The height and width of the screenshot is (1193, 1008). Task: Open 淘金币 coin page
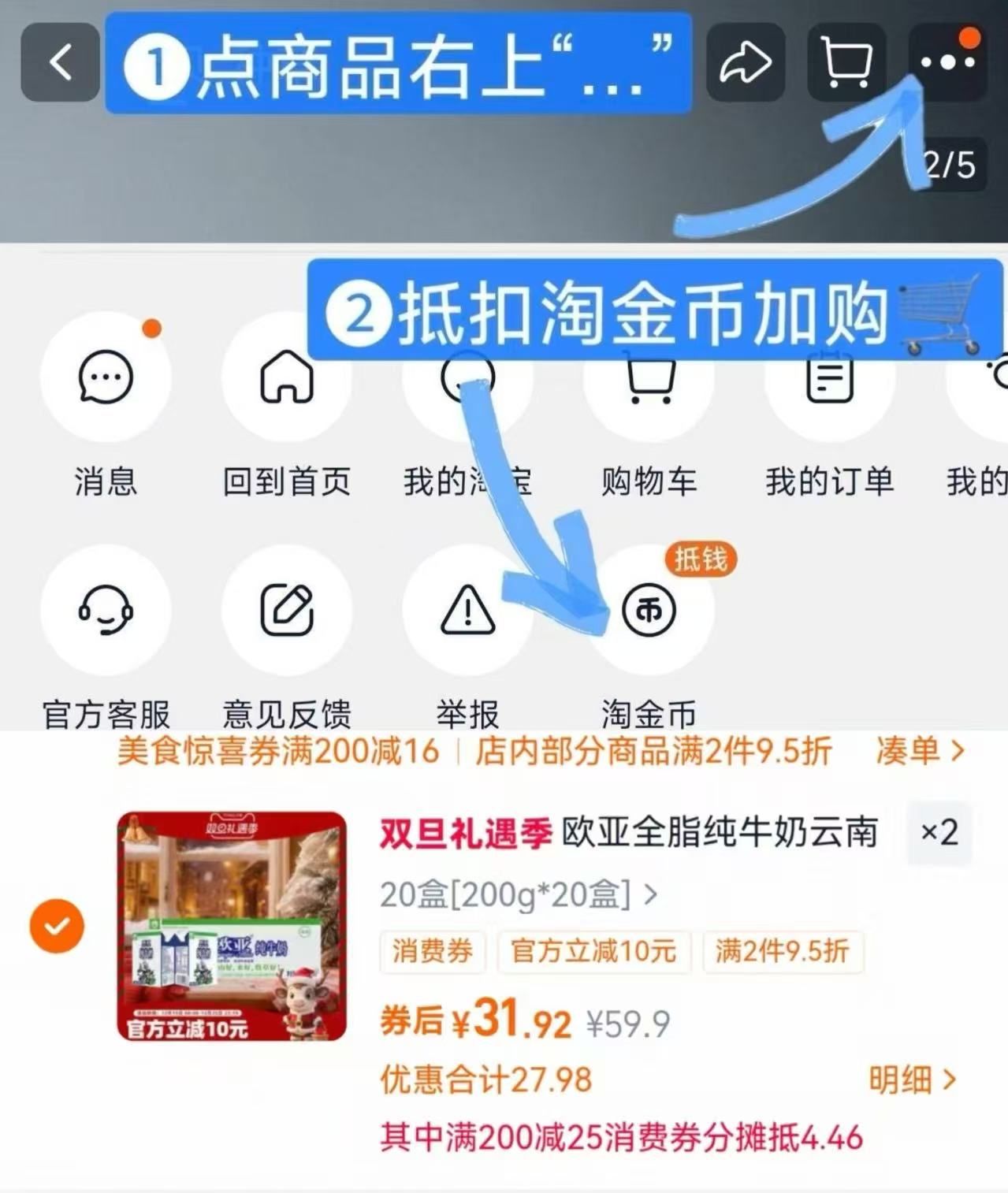[648, 611]
